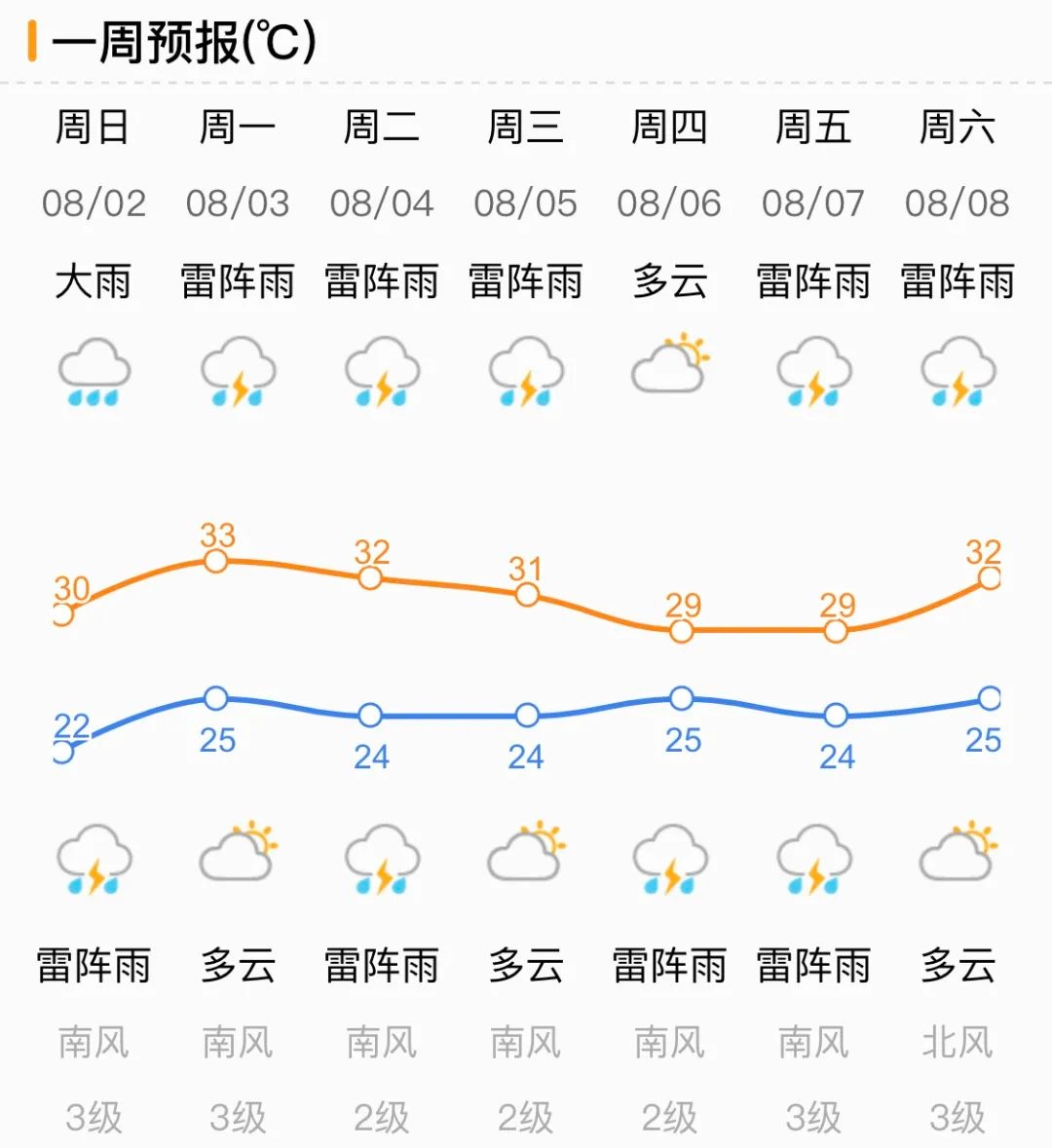Screen dimensions: 1052x1148
Task: Select the thunderstorm icon for 周一 08/03
Action: point(237,373)
